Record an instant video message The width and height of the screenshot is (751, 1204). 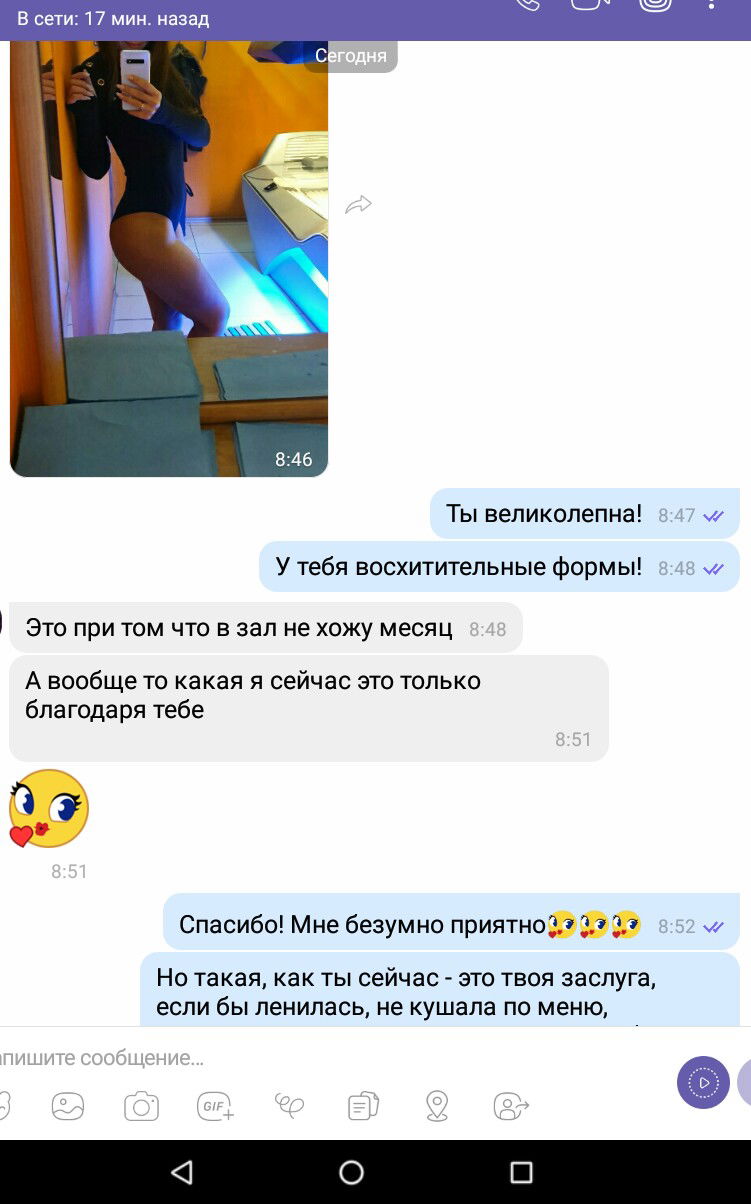tap(704, 1082)
